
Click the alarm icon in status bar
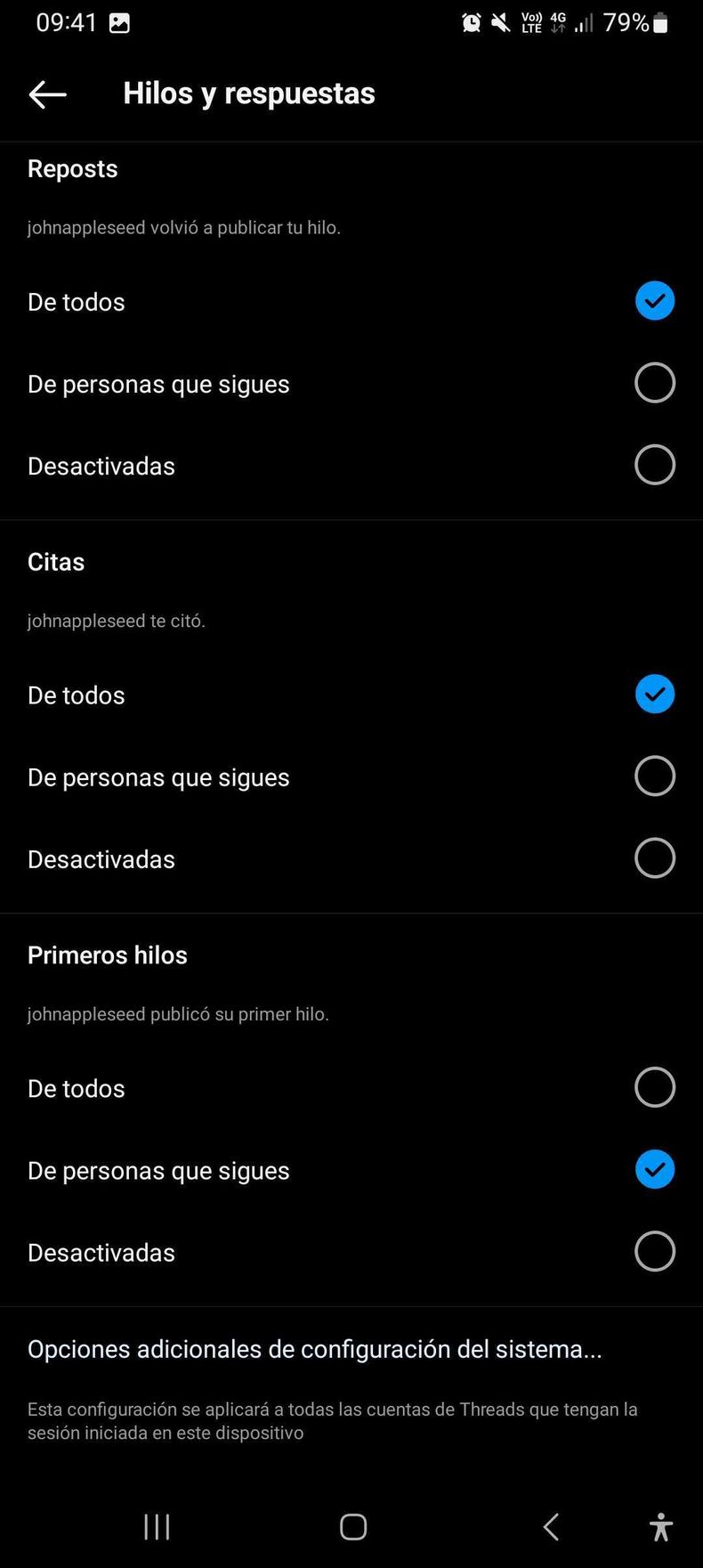[471, 21]
